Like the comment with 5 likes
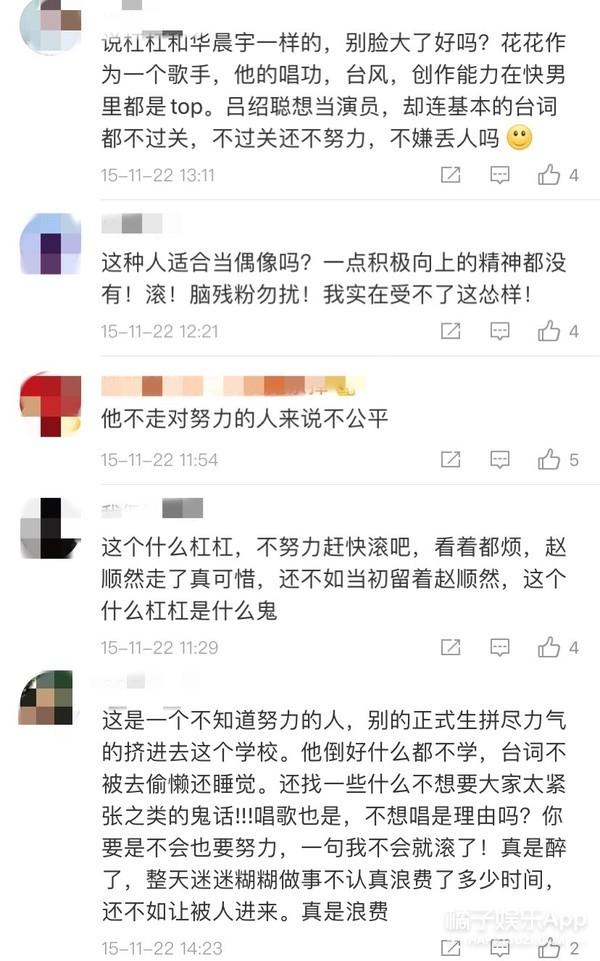600x961 pixels. (x=549, y=460)
